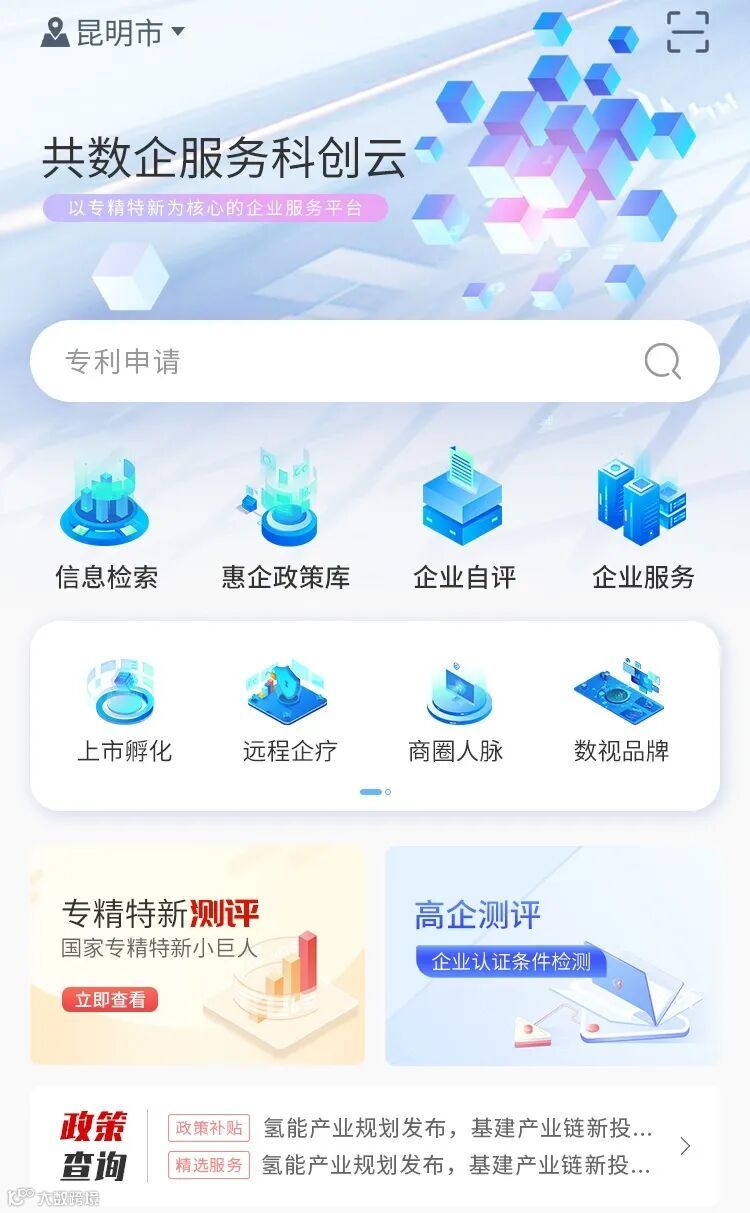Open 上市孵化

pyautogui.click(x=125, y=712)
